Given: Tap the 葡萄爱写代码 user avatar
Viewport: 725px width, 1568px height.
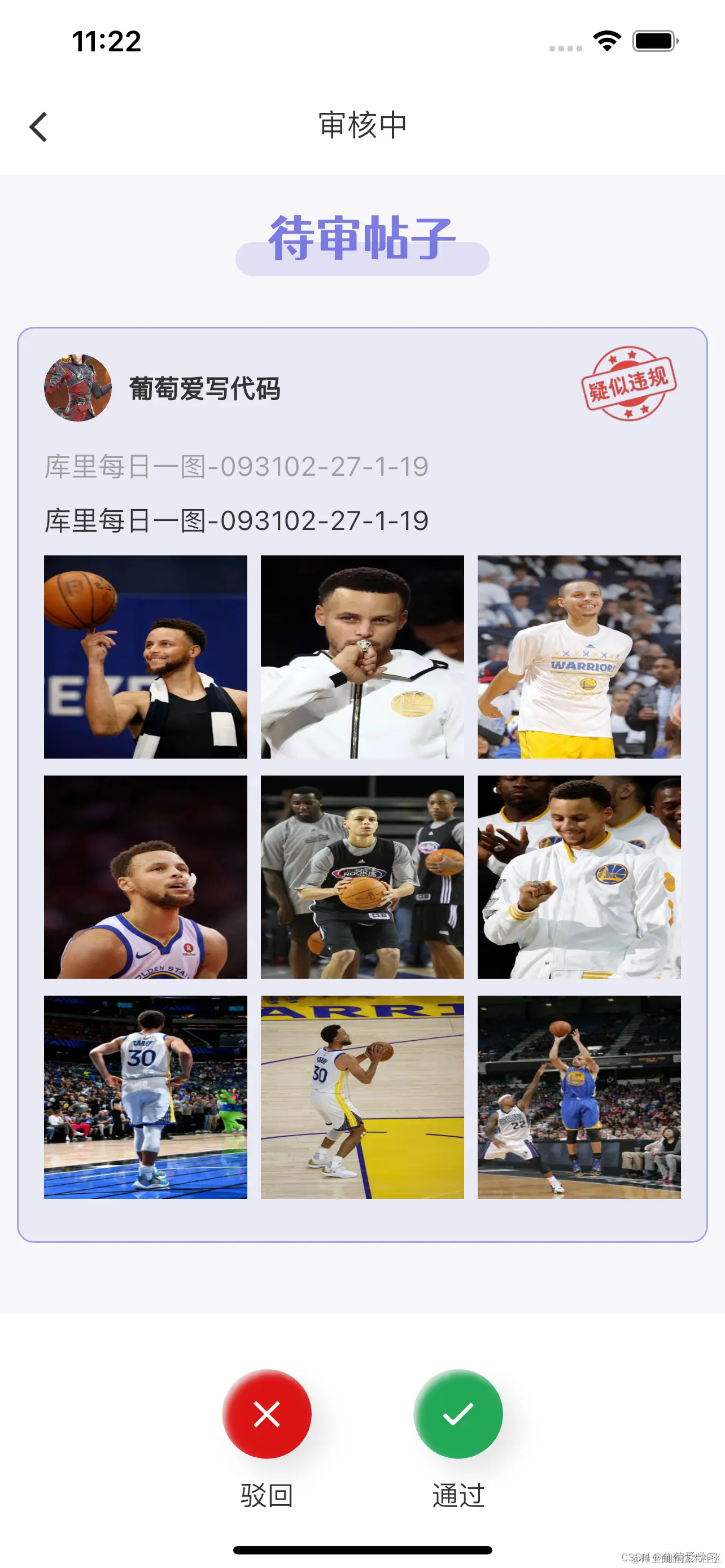Looking at the screenshot, I should click(78, 387).
